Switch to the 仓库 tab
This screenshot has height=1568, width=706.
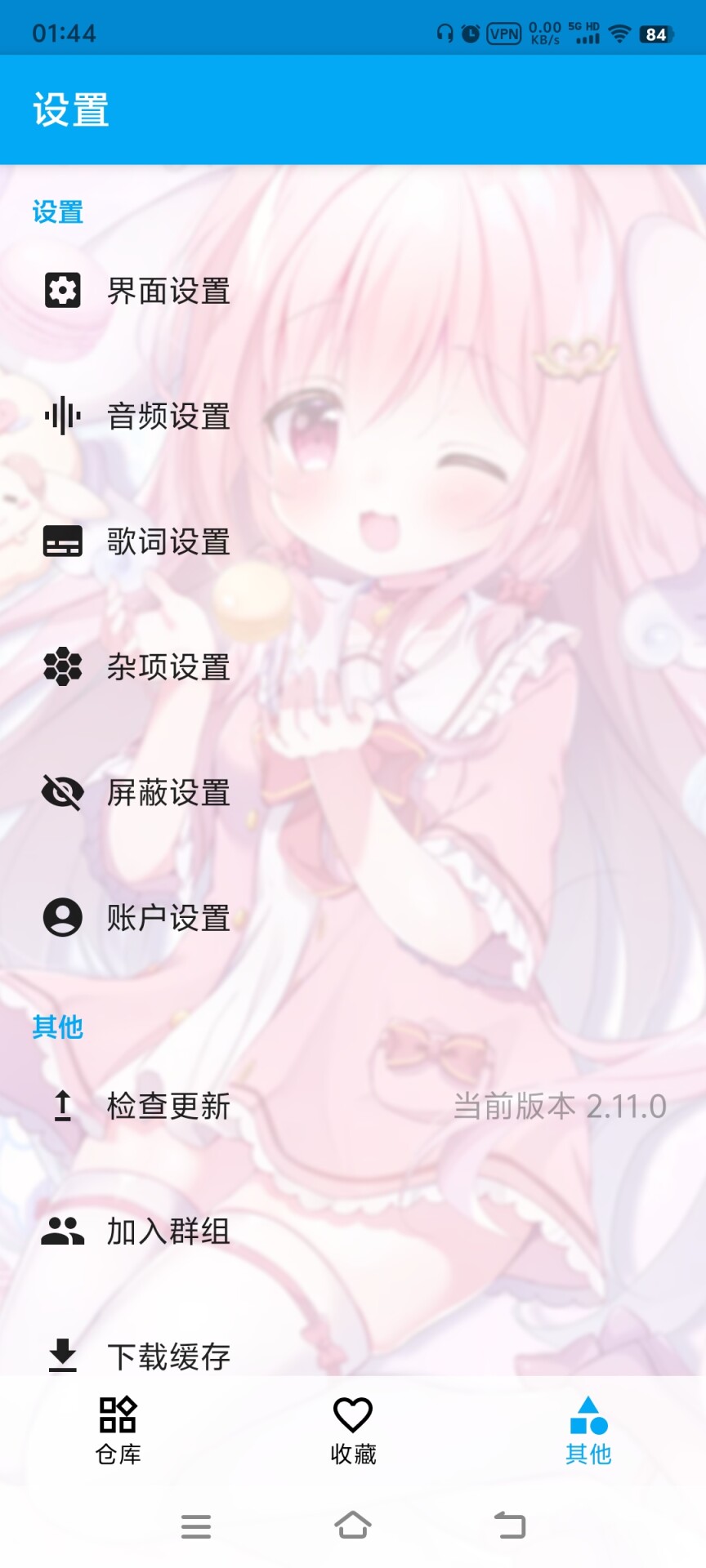[118, 1431]
